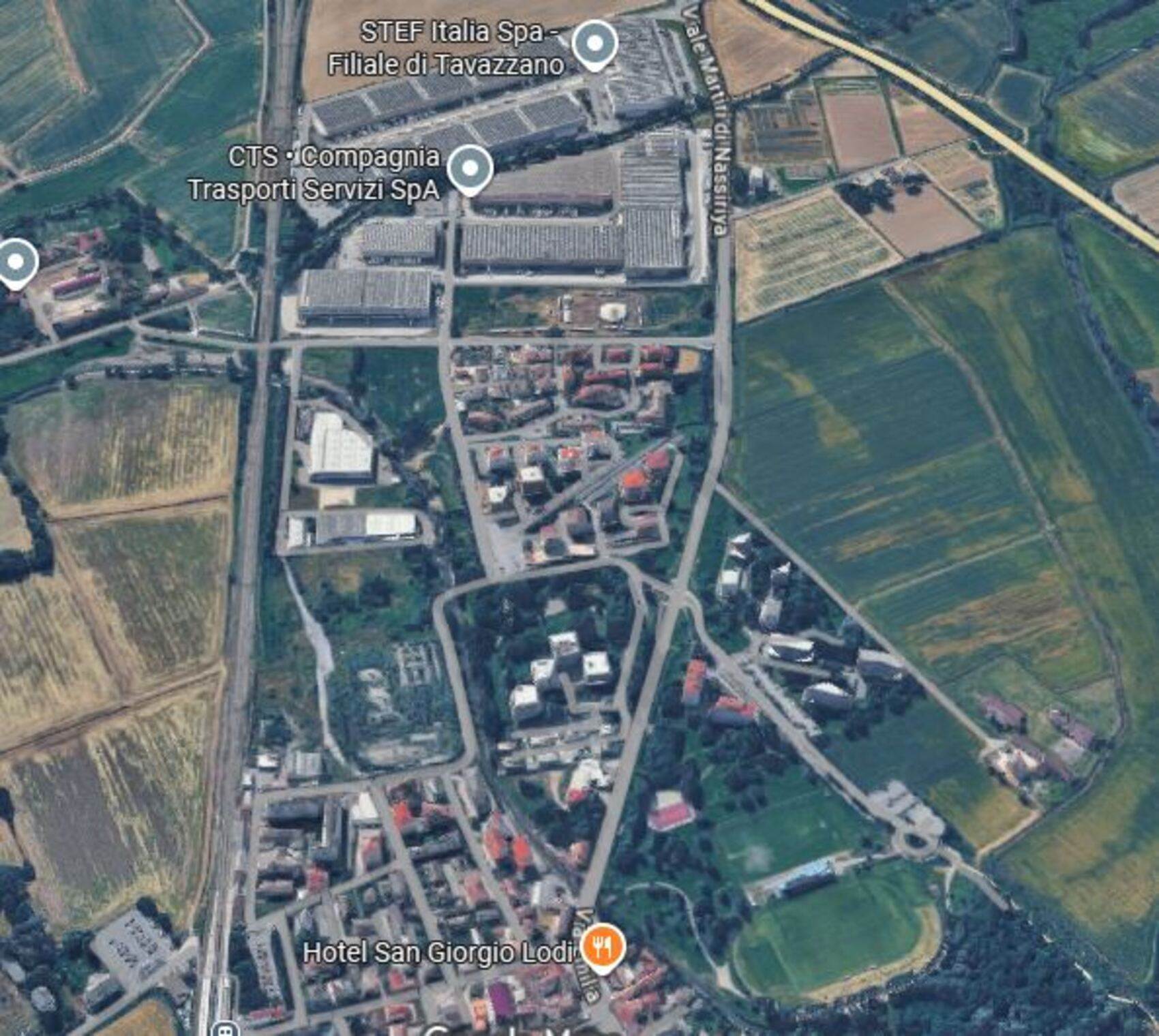
Task: Select the CTS Compagnia Trasporti Servizi pin
Action: [470, 168]
